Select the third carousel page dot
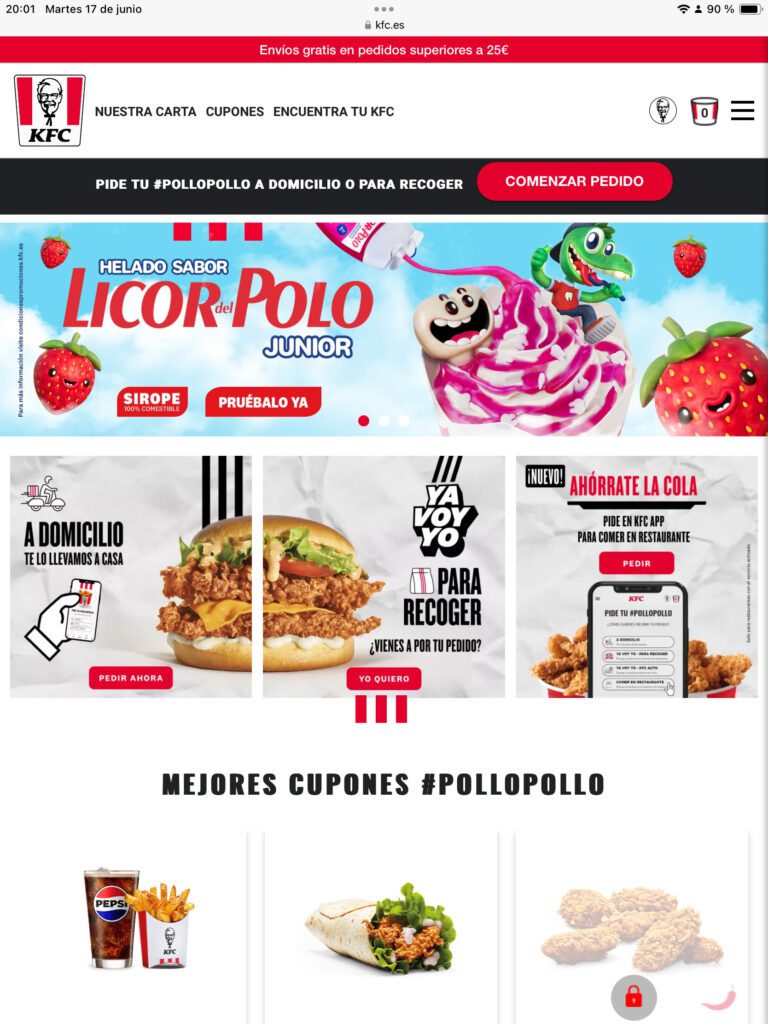 click(404, 421)
